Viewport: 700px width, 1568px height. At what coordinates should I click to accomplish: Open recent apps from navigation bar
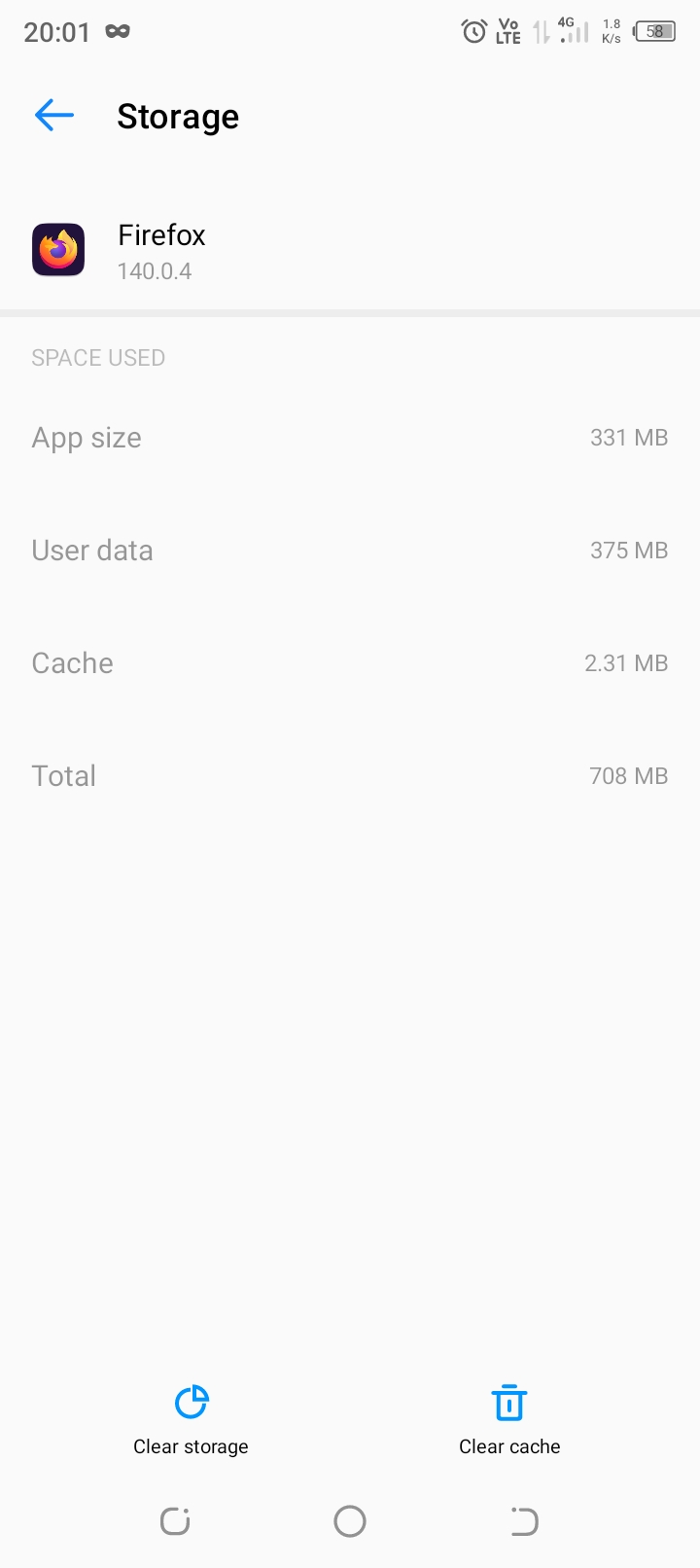(x=175, y=1520)
